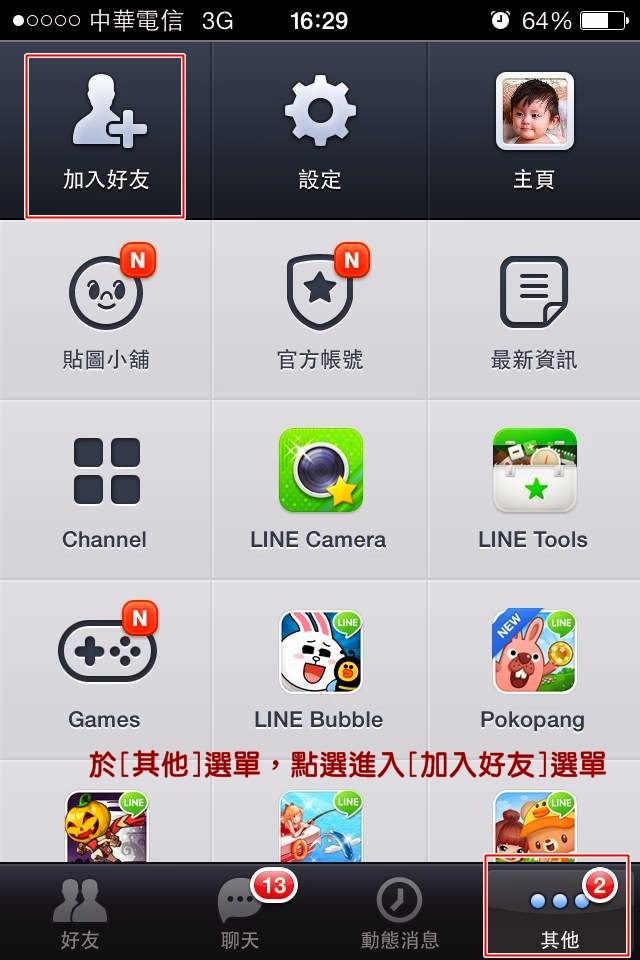Go to 主頁 profile home
This screenshot has width=640, height=960.
point(534,135)
